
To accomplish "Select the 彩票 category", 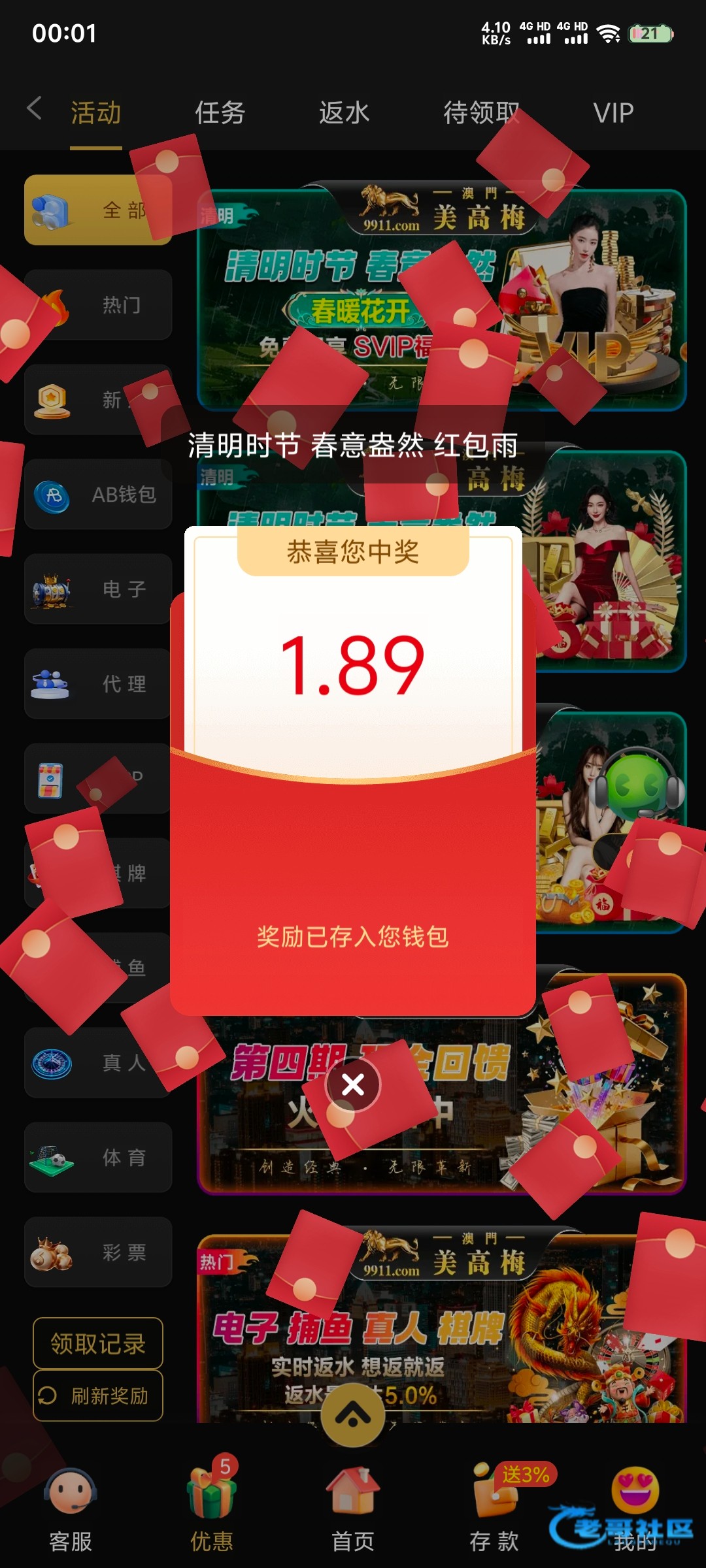I will pyautogui.click(x=98, y=1252).
